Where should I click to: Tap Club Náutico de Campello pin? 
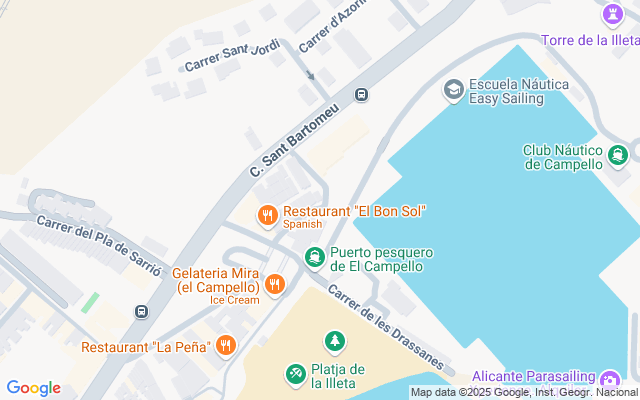point(619,155)
